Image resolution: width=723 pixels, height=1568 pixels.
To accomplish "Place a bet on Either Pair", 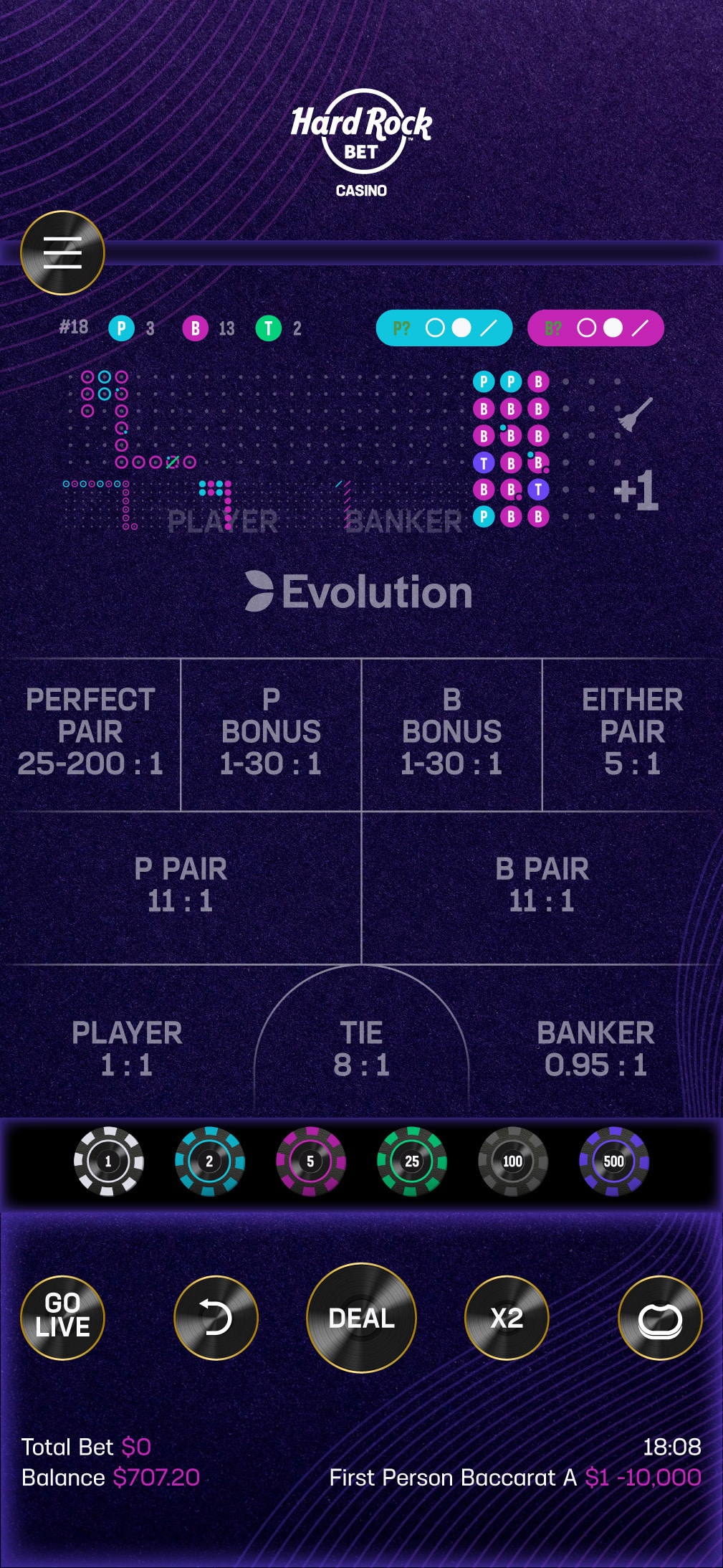I will tap(632, 733).
